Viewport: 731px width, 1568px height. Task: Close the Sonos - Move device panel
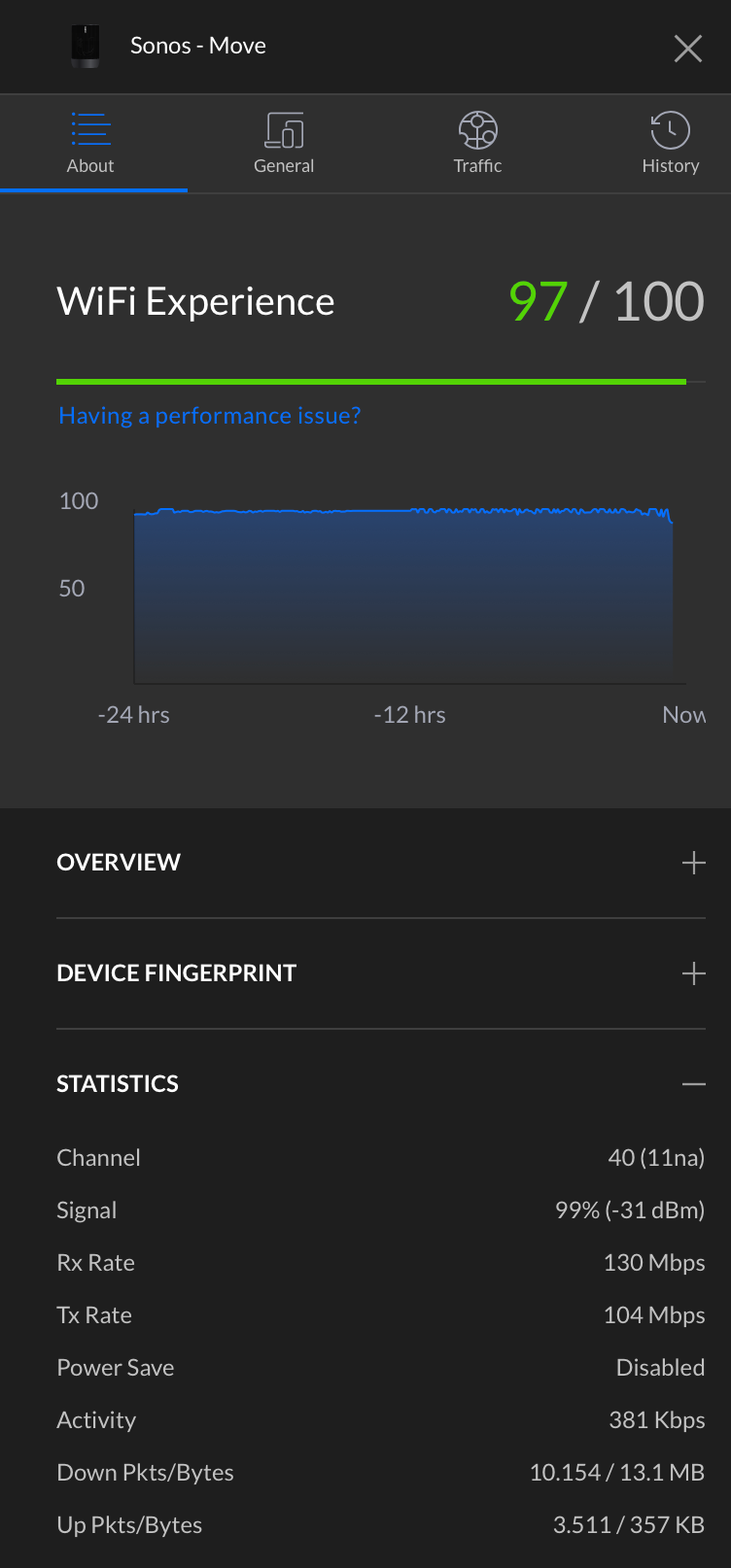687,49
